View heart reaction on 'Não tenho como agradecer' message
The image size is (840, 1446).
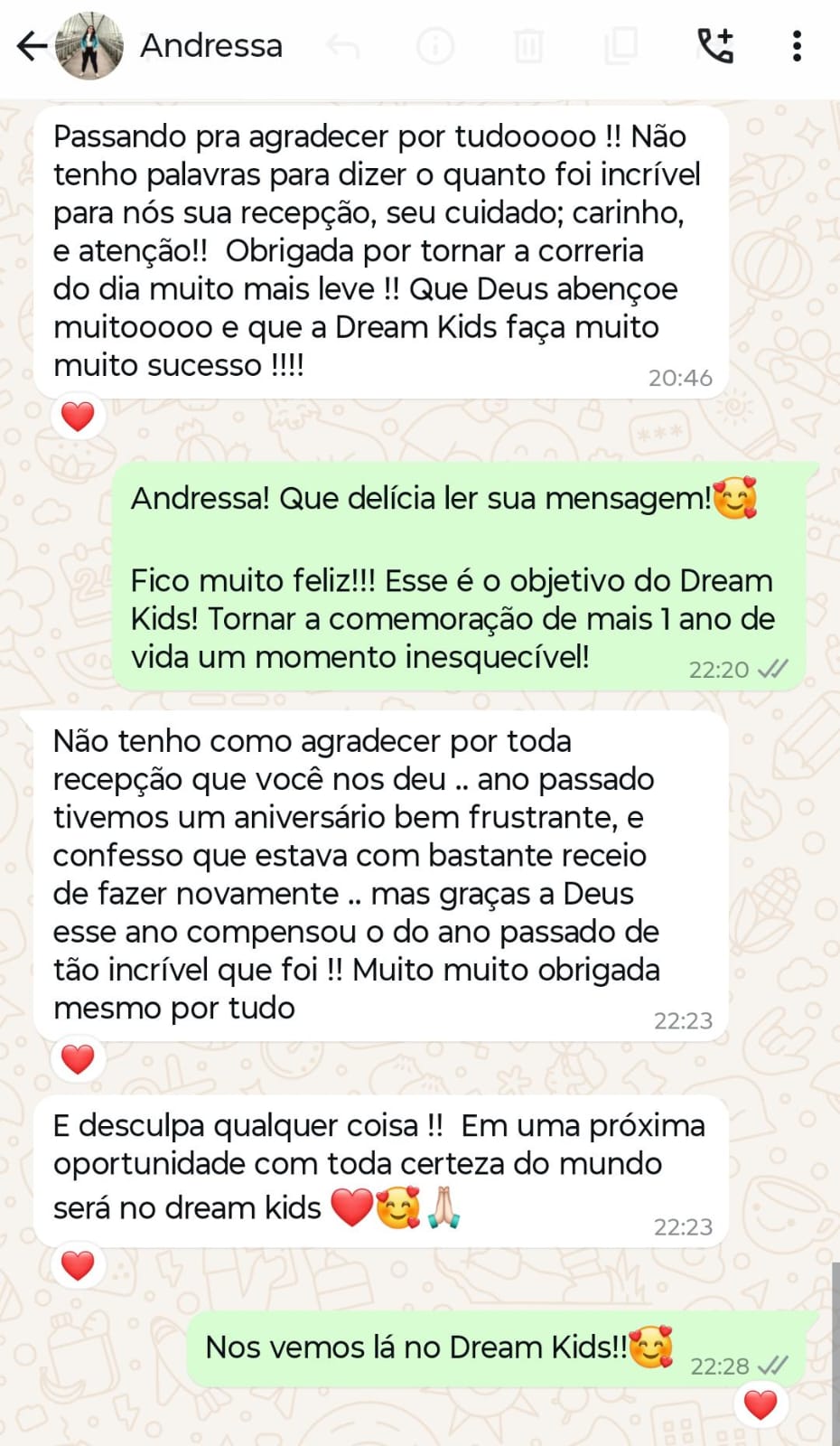78,1058
